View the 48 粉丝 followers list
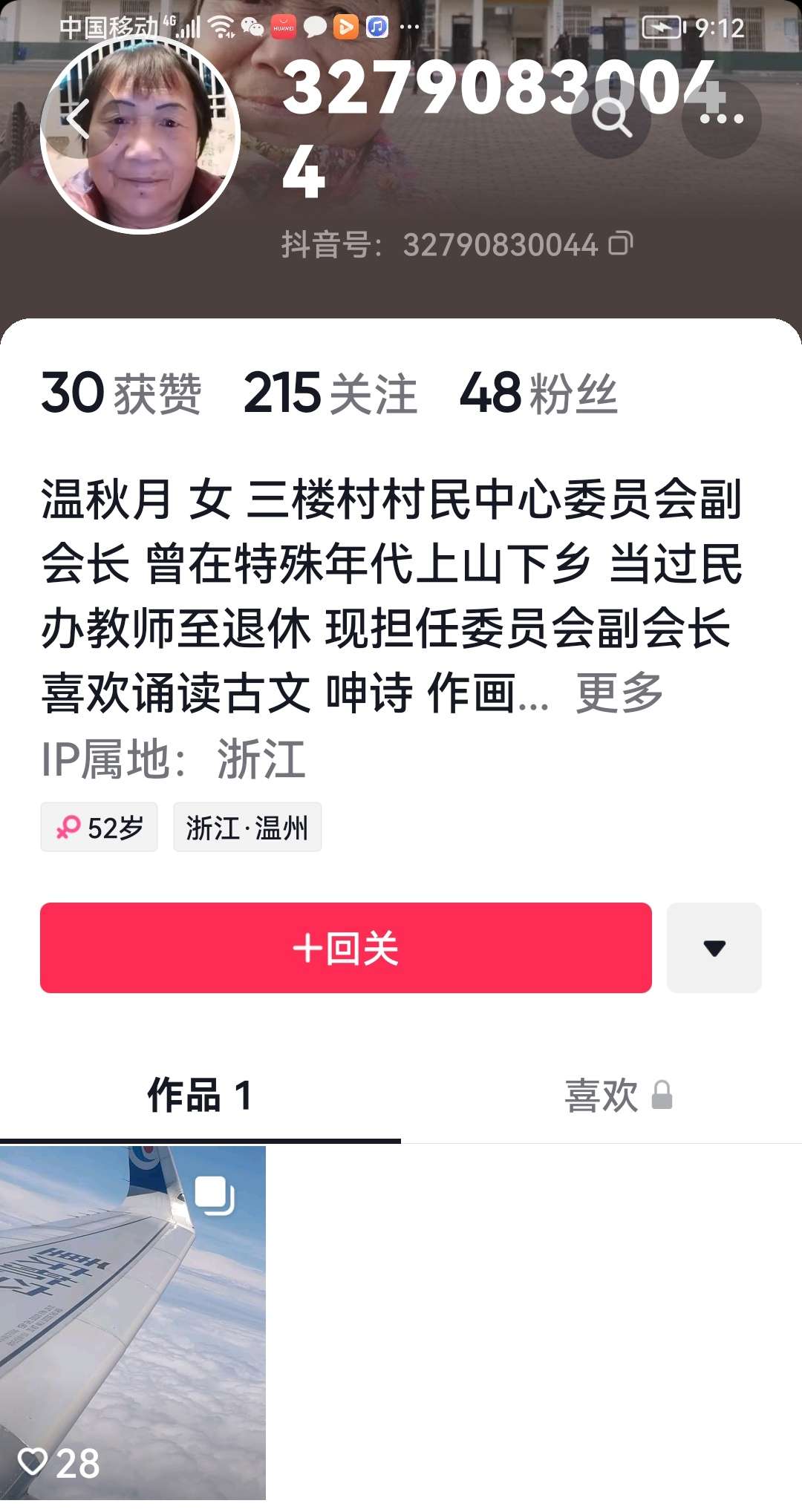 tap(538, 393)
